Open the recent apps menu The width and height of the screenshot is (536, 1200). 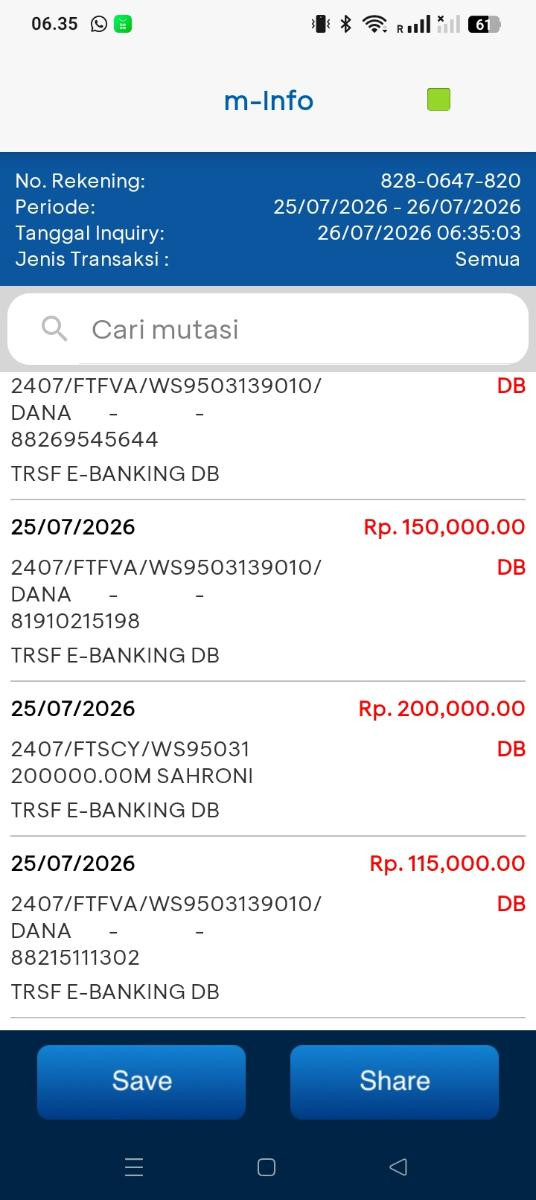(x=135, y=1166)
